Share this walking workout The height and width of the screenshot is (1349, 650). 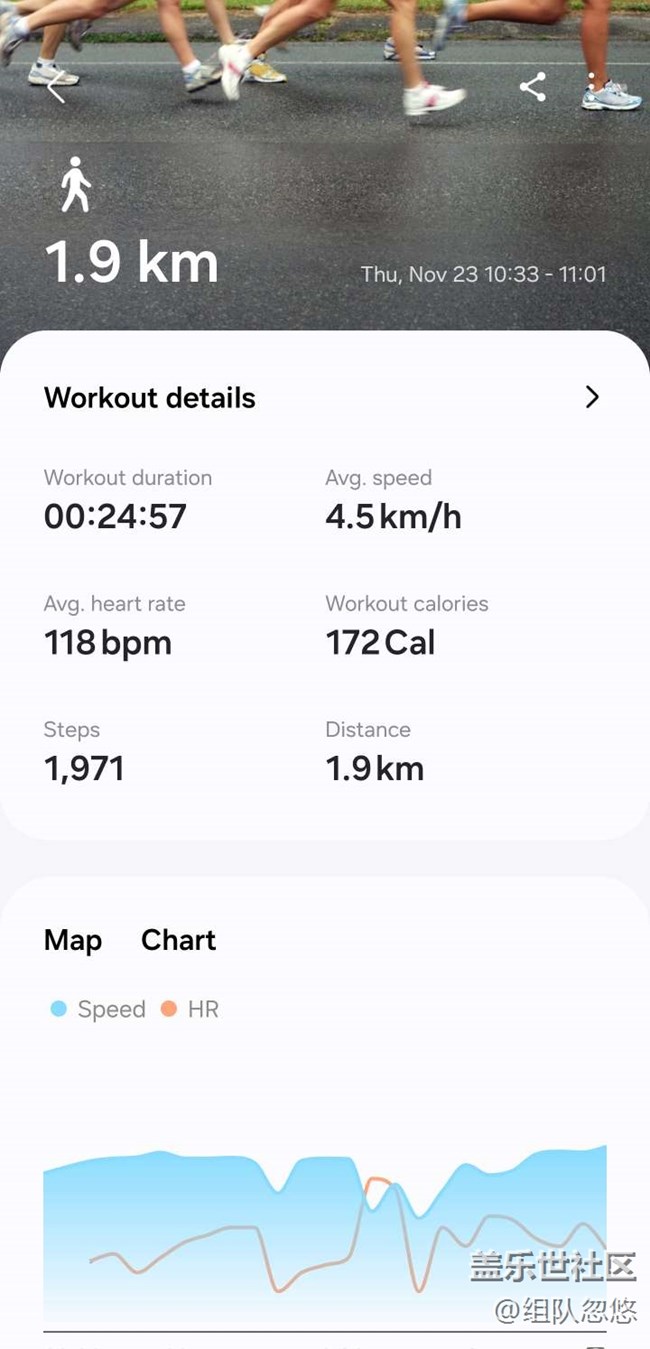pos(533,88)
